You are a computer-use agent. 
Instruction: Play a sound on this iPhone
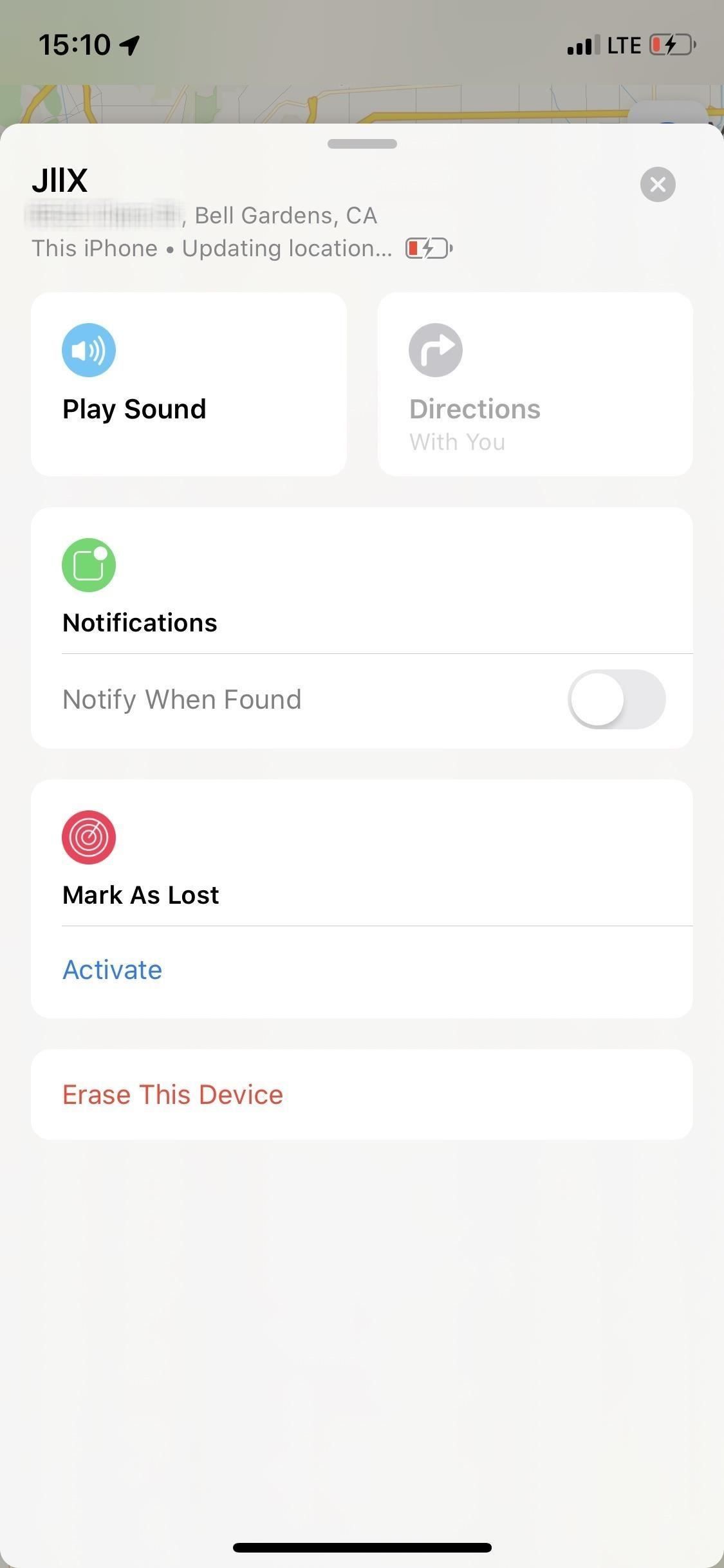(189, 384)
